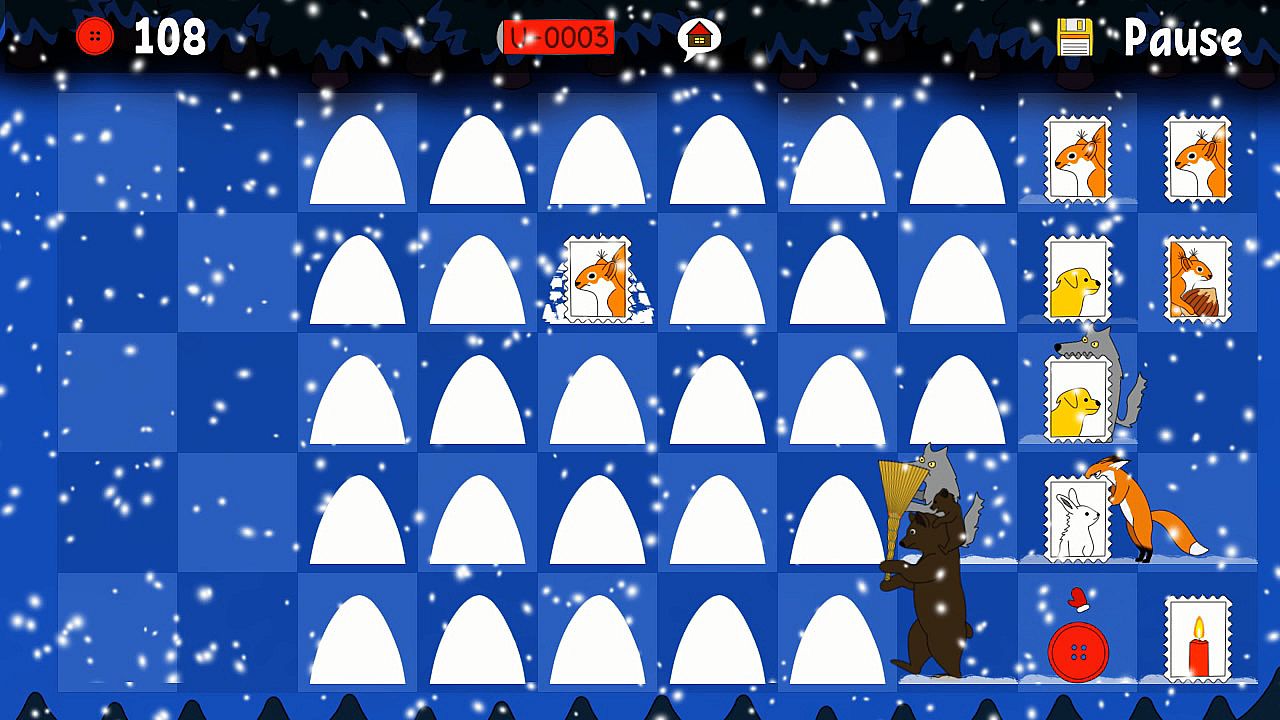Tap the big red button item
Image resolution: width=1280 pixels, height=720 pixels.
pos(1078,653)
